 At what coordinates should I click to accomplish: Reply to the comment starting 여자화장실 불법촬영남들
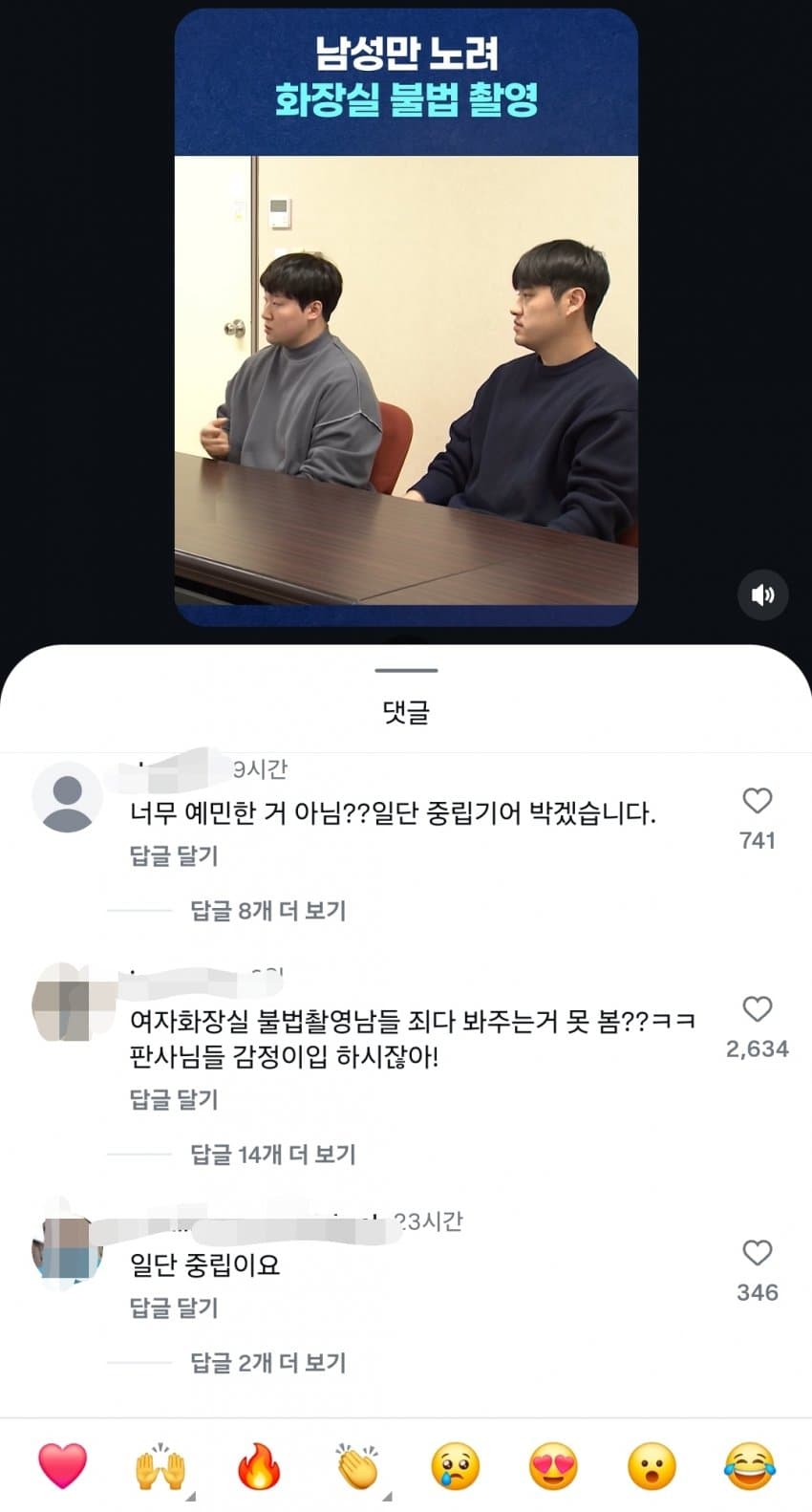(174, 1099)
